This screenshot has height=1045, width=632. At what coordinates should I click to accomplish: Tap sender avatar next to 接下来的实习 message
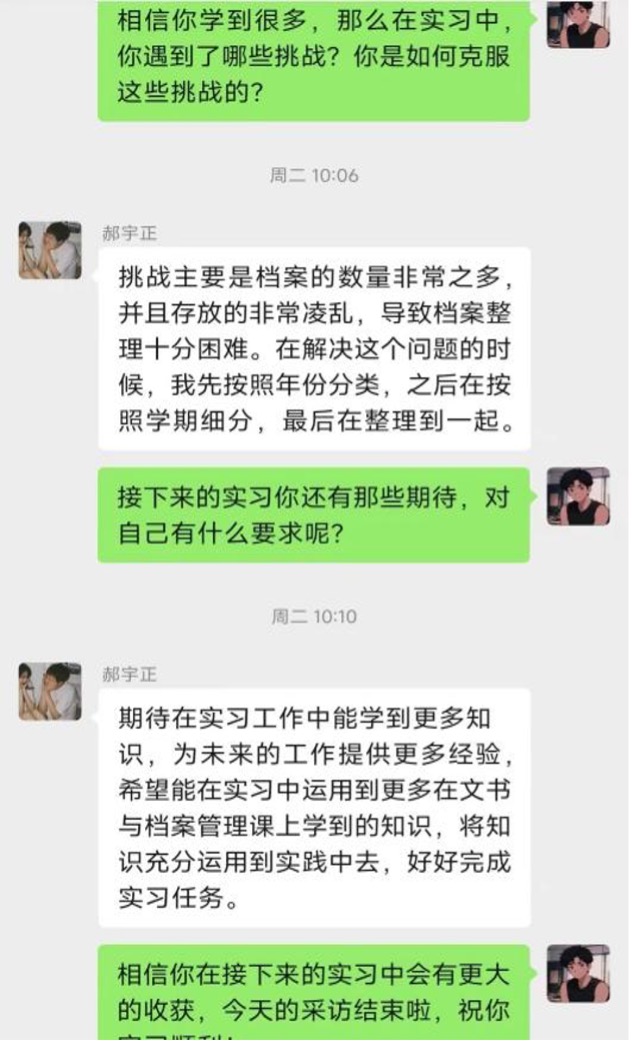click(578, 497)
